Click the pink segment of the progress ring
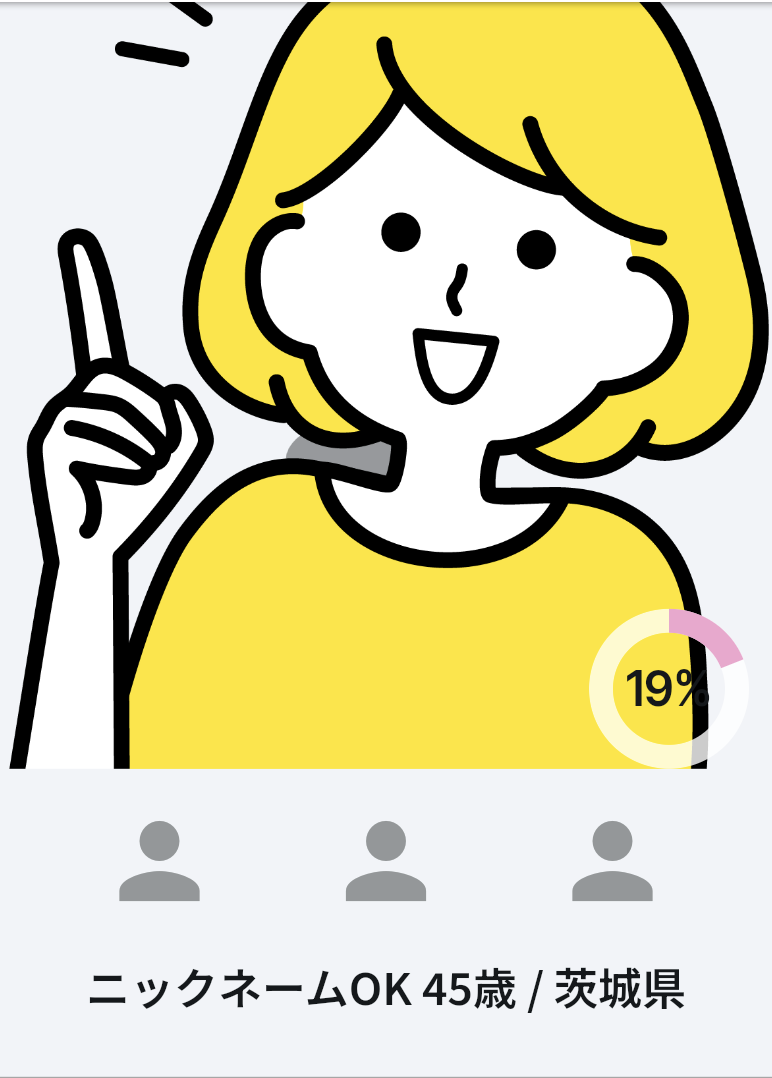Viewport: 772px width, 1078px height. point(706,636)
